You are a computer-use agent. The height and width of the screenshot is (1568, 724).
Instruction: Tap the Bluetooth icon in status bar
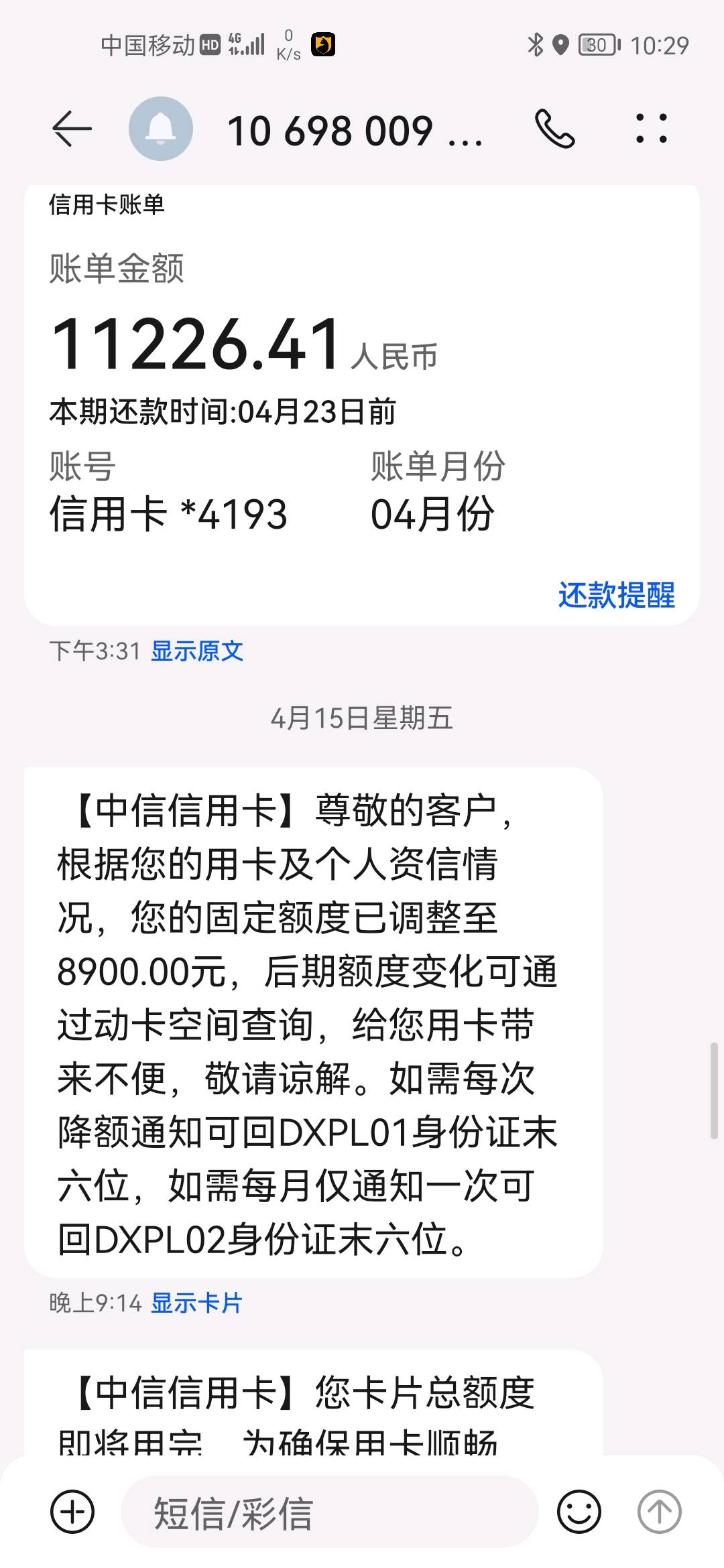coord(536,42)
